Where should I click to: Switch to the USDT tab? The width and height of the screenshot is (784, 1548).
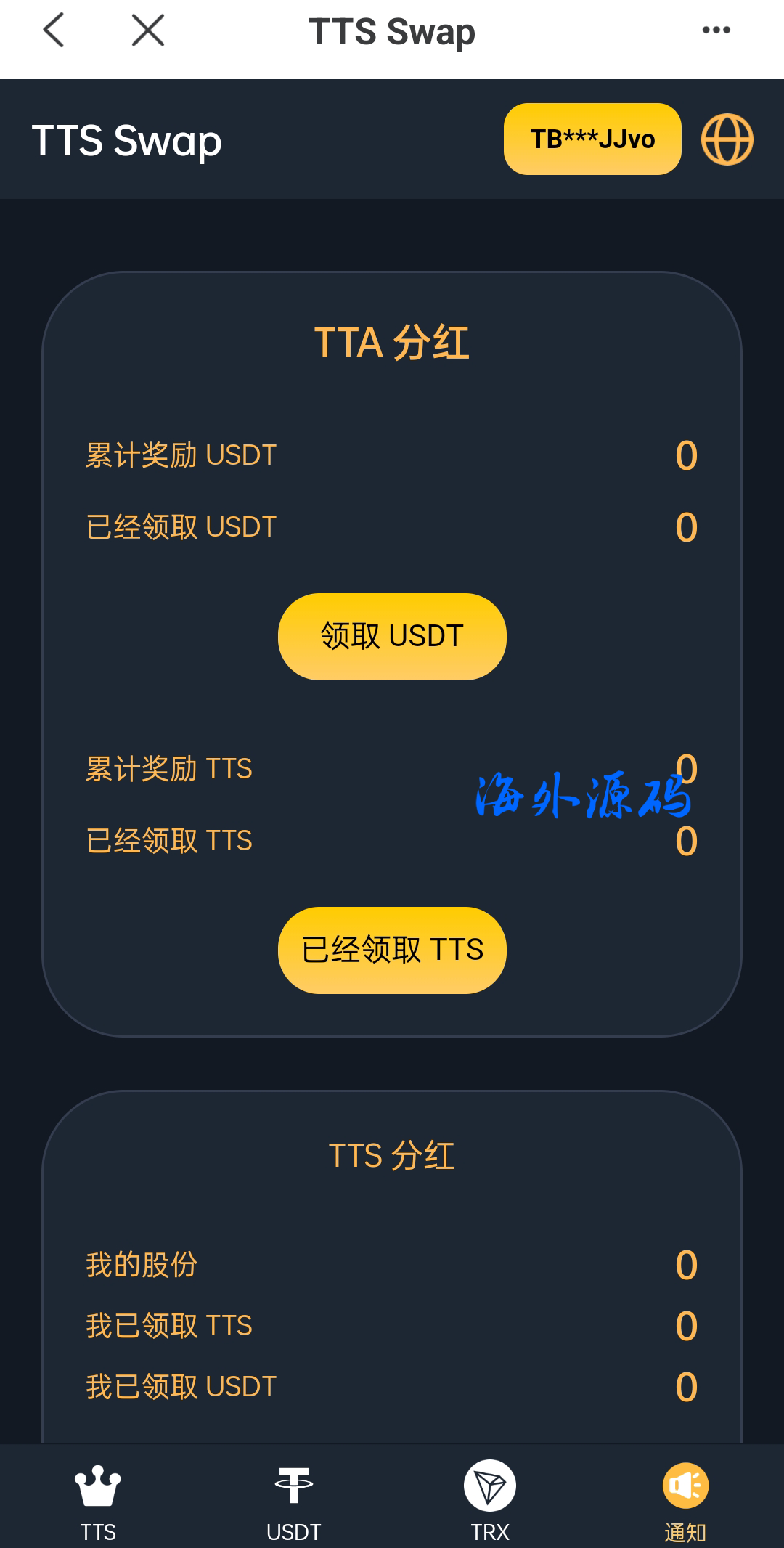294,1500
